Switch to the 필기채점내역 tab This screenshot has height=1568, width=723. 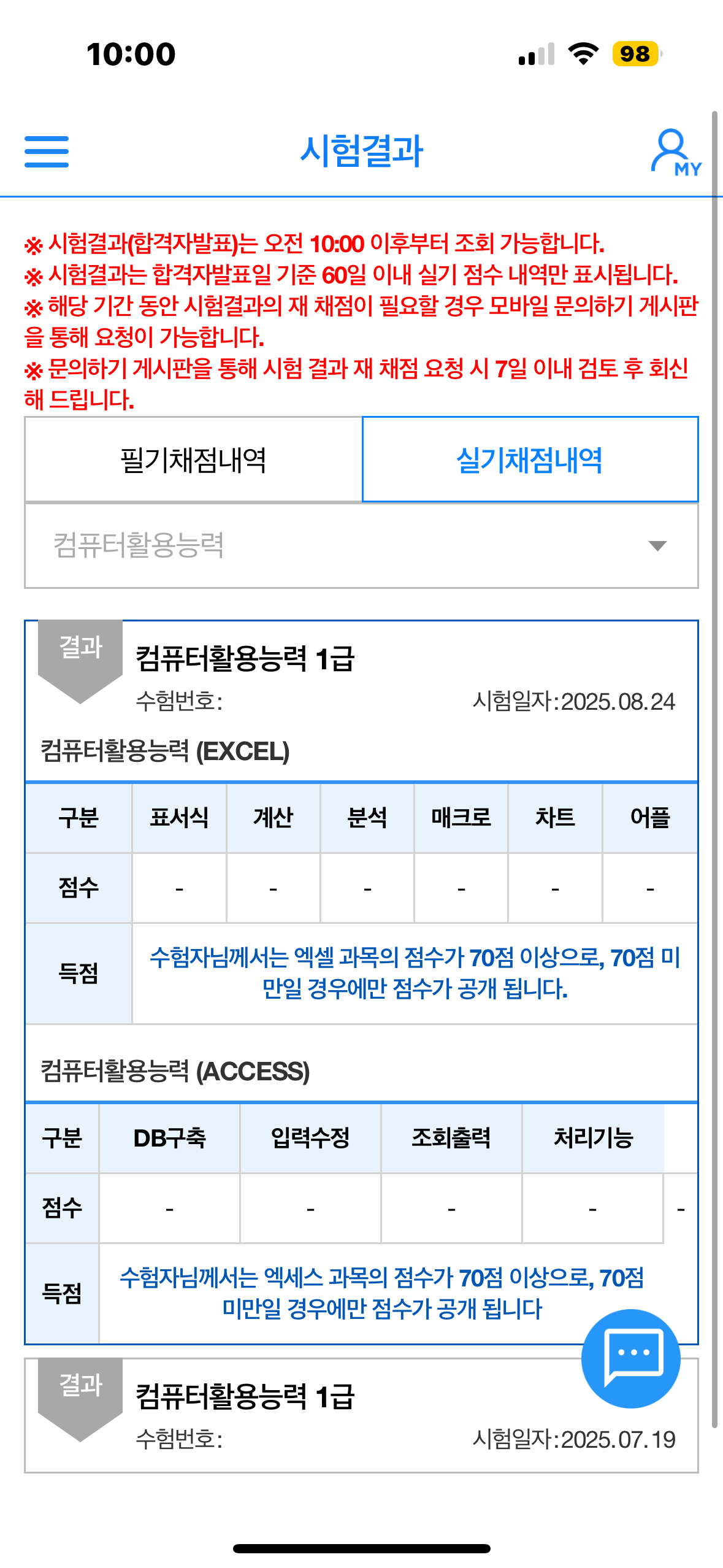pyautogui.click(x=193, y=459)
